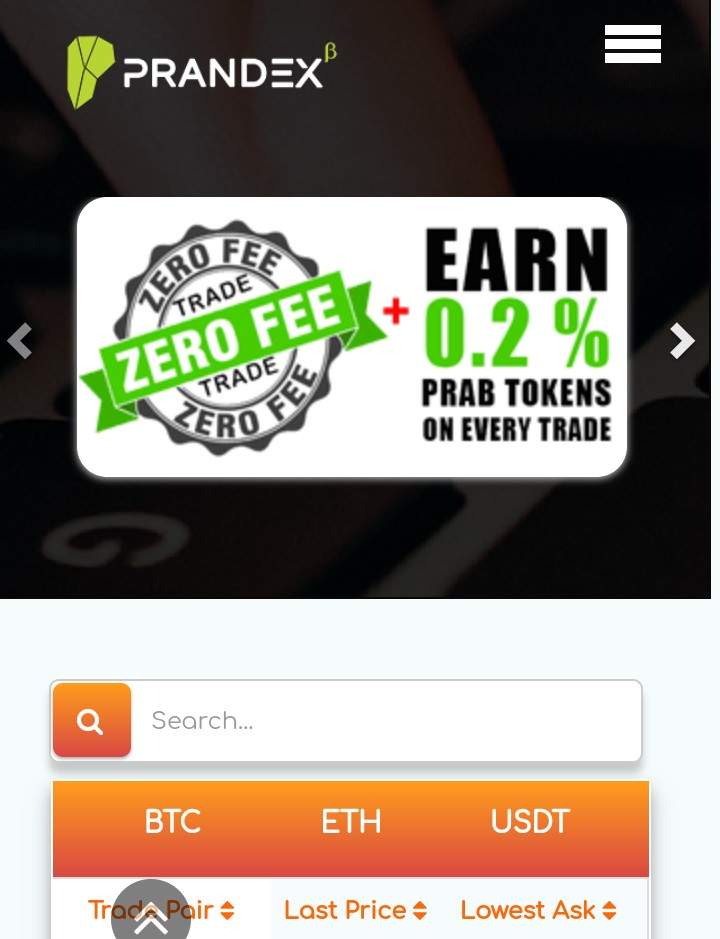Open the hamburger menu
This screenshot has height=939, width=720.
click(x=632, y=44)
